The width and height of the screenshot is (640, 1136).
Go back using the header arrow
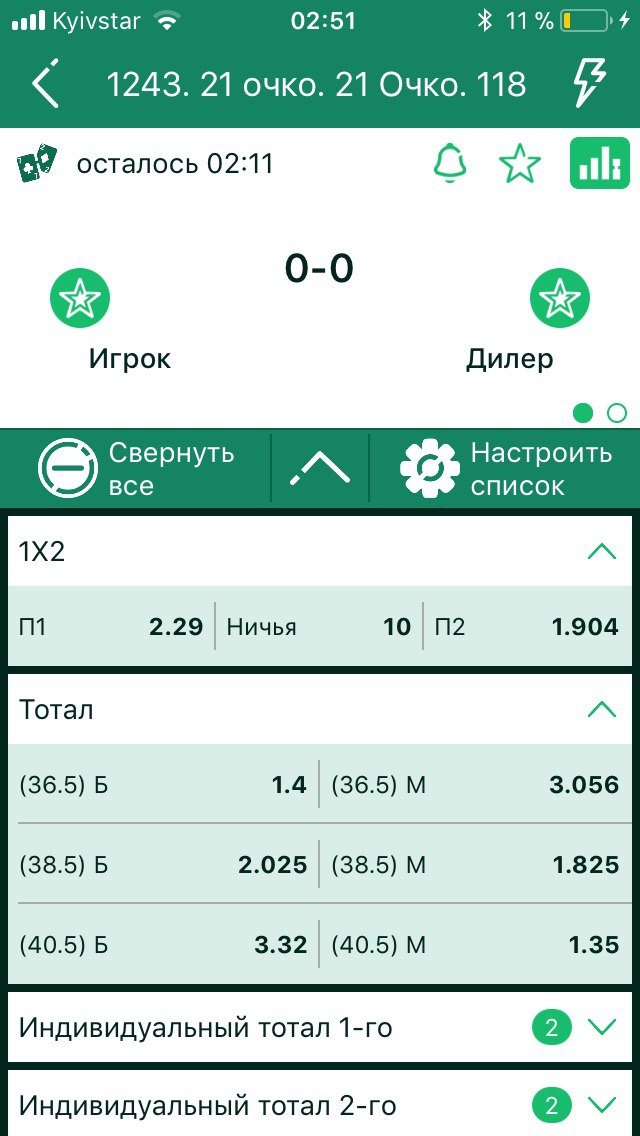(46, 85)
